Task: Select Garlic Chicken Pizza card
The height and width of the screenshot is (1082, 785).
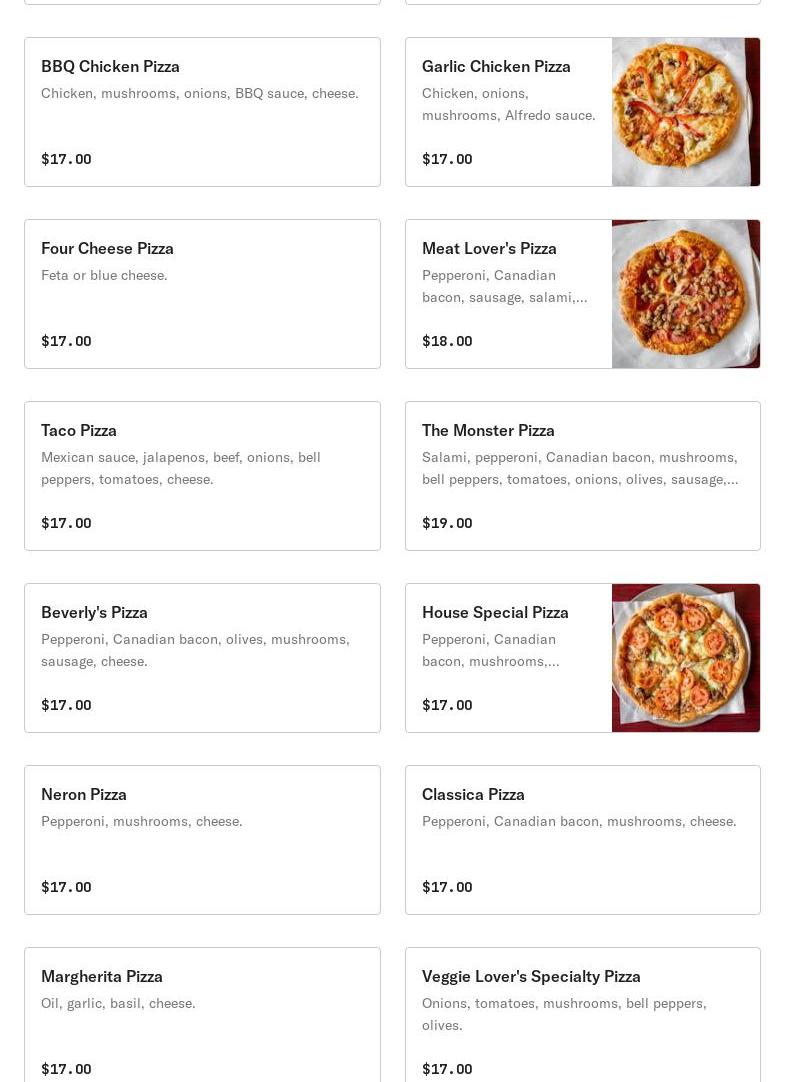Action: (582, 112)
